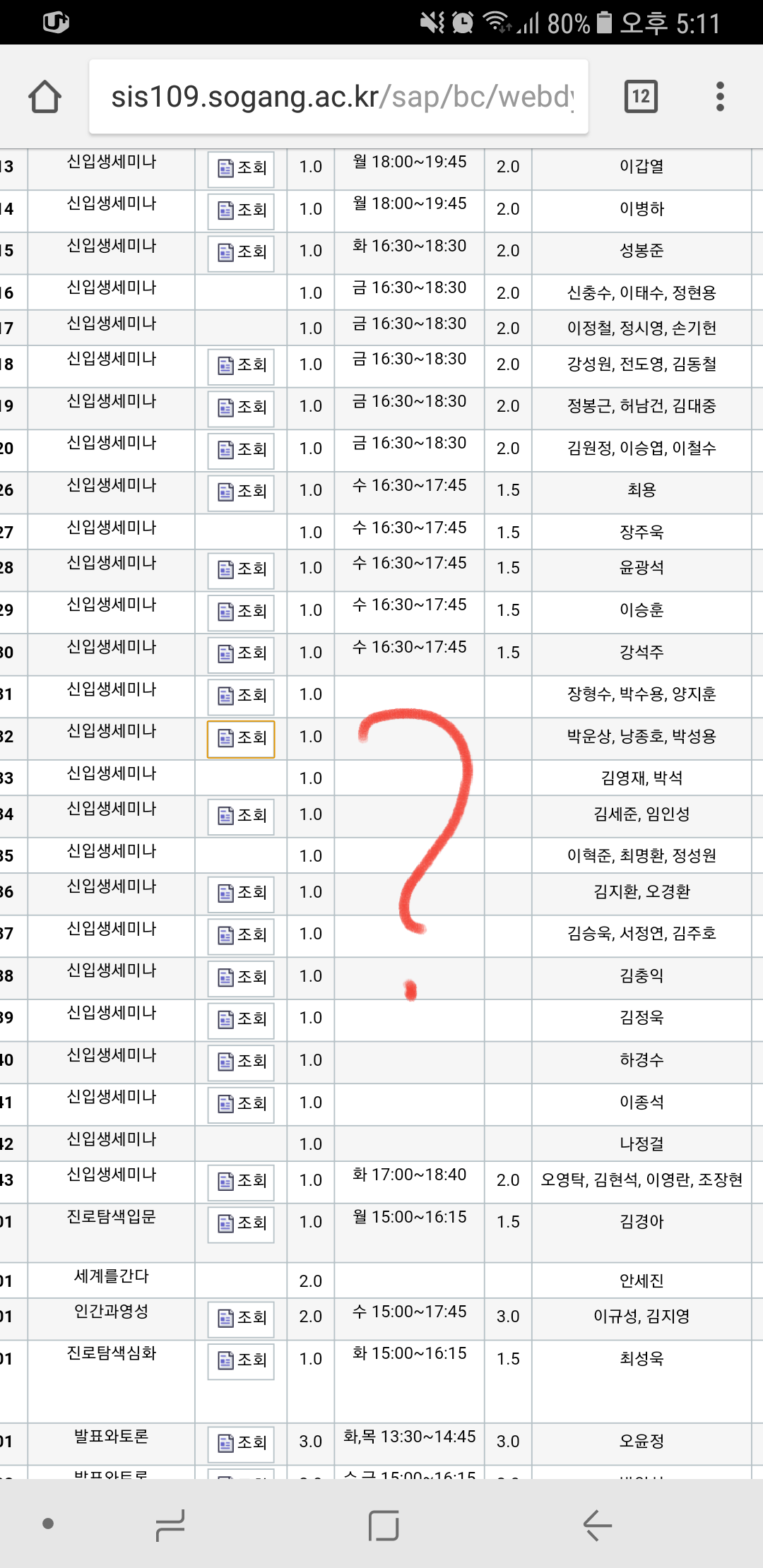Tap 조회 for 인간과영성 course
763x1568 pixels.
241,1318
